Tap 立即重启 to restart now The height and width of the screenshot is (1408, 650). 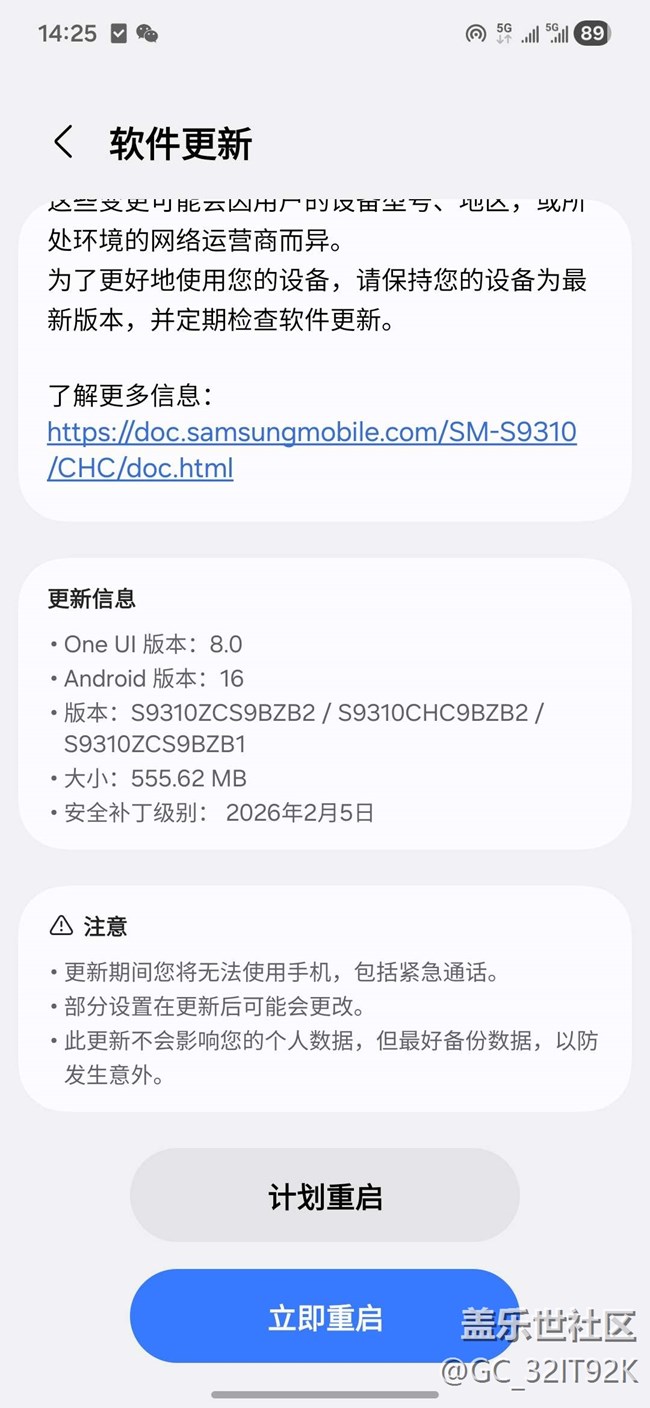coord(325,1316)
